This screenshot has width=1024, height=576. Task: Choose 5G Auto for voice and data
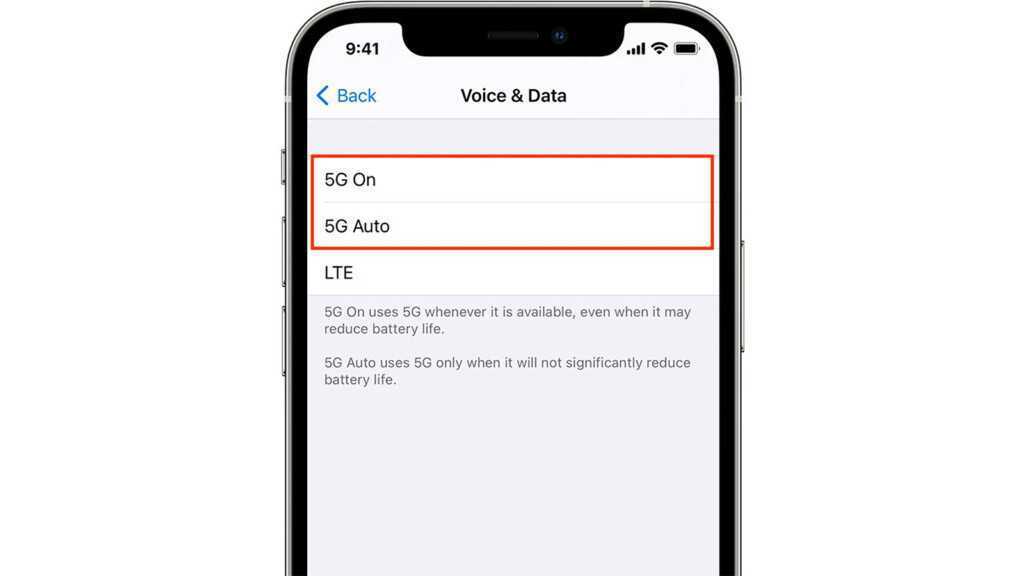pyautogui.click(x=512, y=226)
